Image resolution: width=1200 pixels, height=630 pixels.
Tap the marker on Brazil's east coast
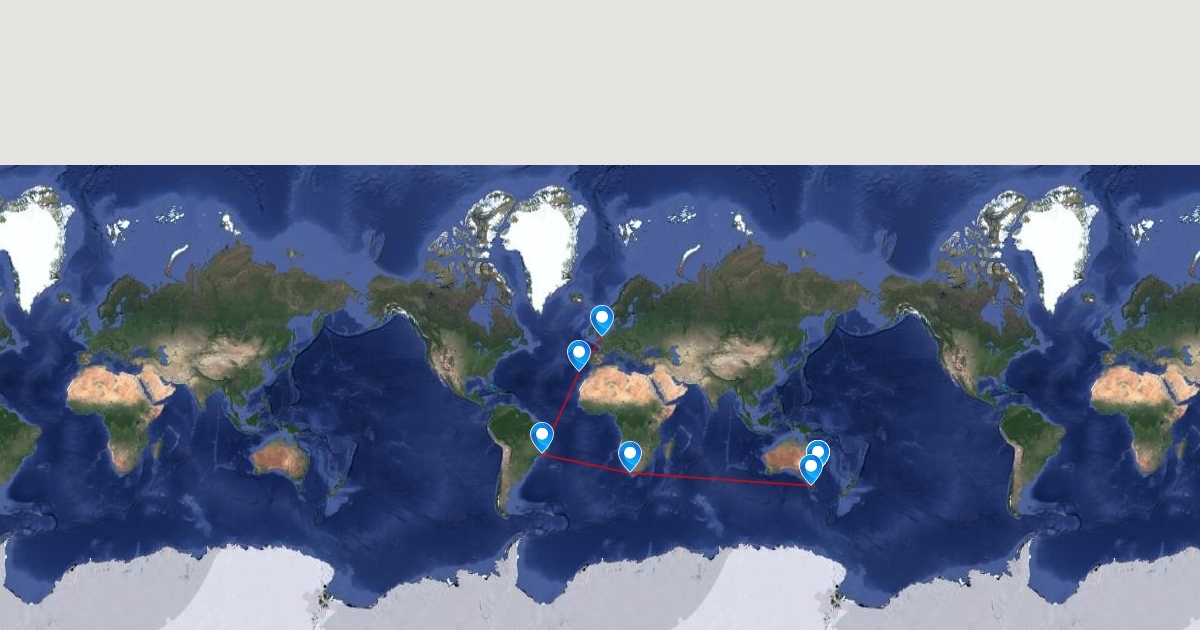541,436
